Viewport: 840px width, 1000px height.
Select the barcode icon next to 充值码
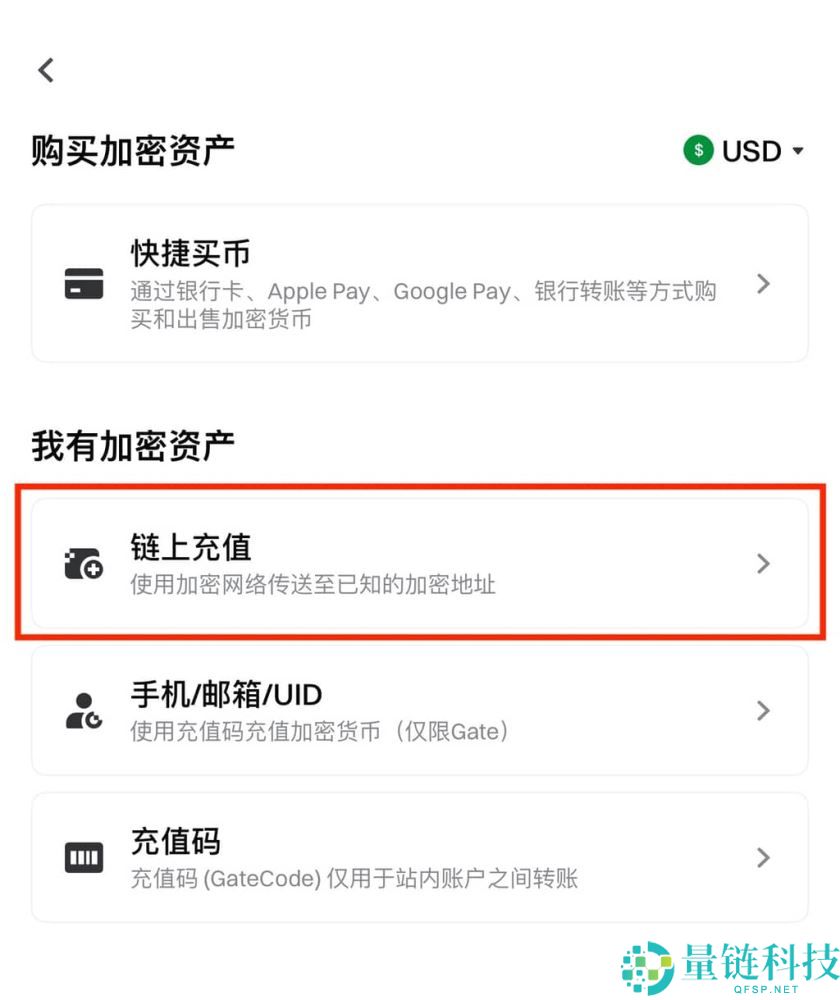(x=84, y=857)
